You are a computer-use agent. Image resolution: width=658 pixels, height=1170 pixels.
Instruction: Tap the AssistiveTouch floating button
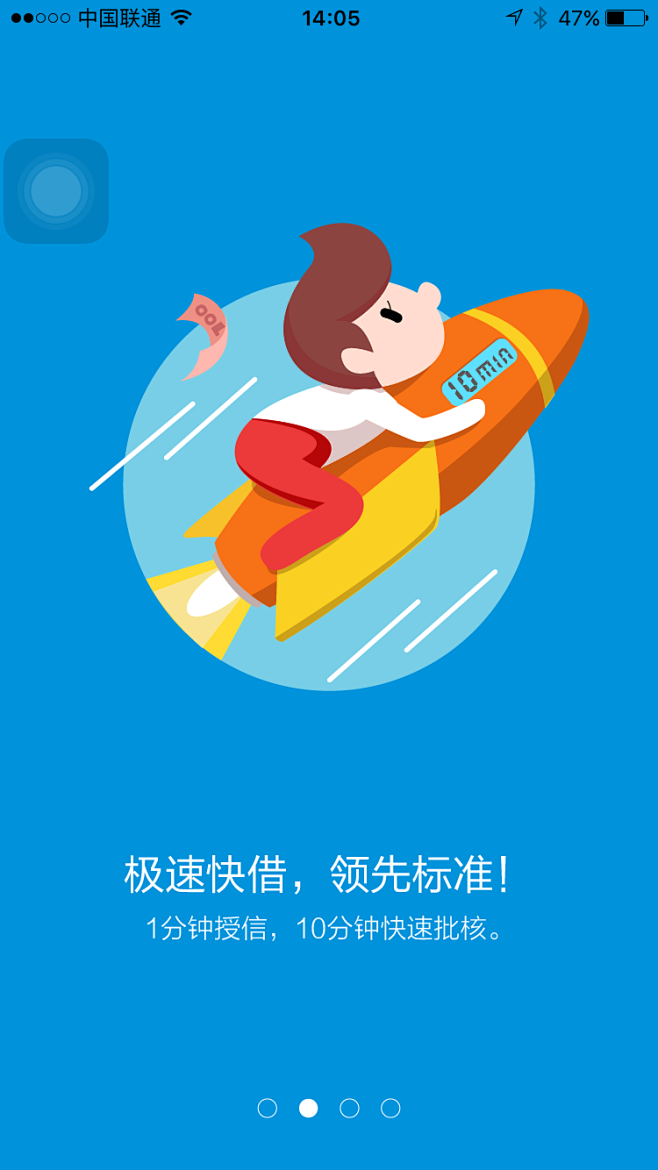[56, 191]
